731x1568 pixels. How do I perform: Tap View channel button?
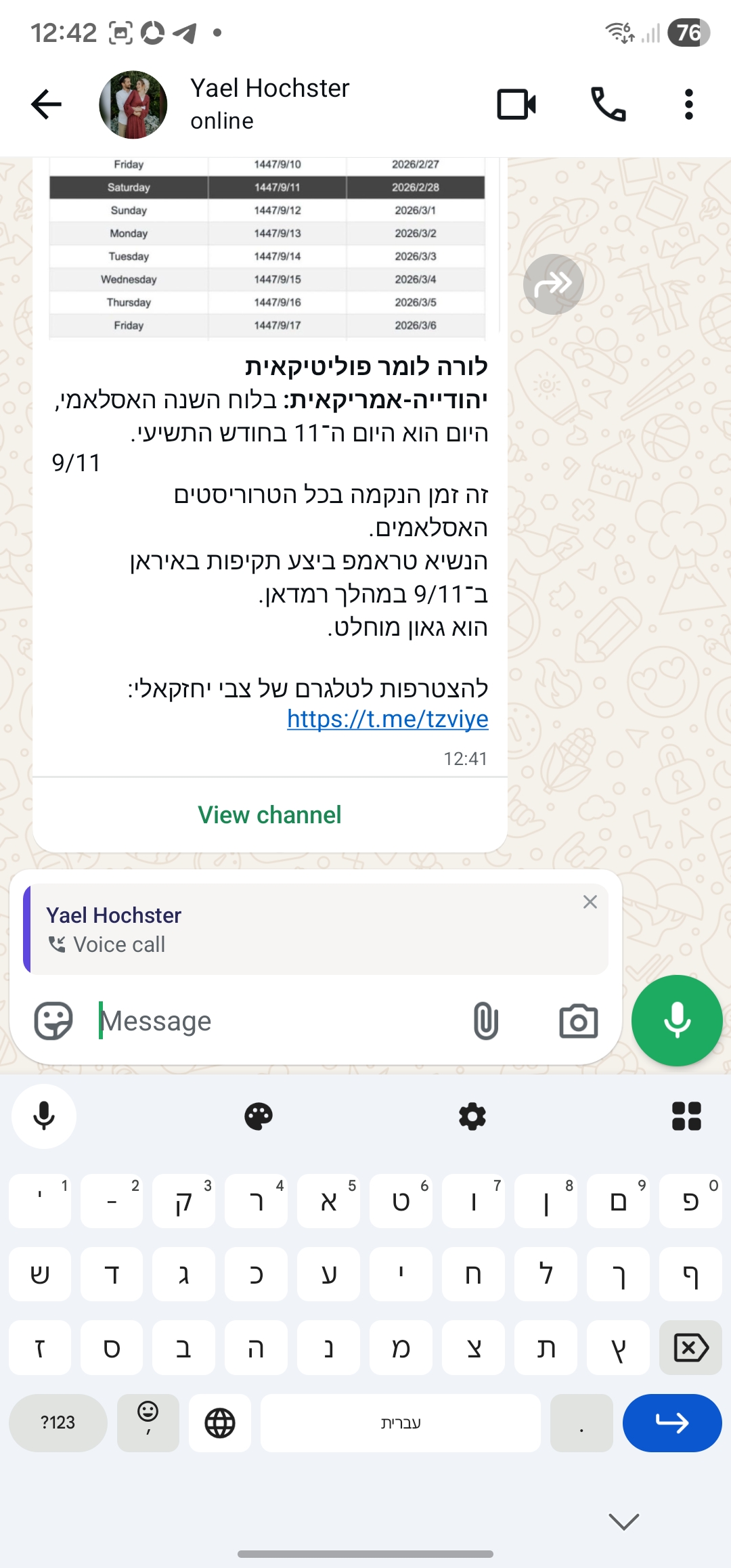point(269,815)
